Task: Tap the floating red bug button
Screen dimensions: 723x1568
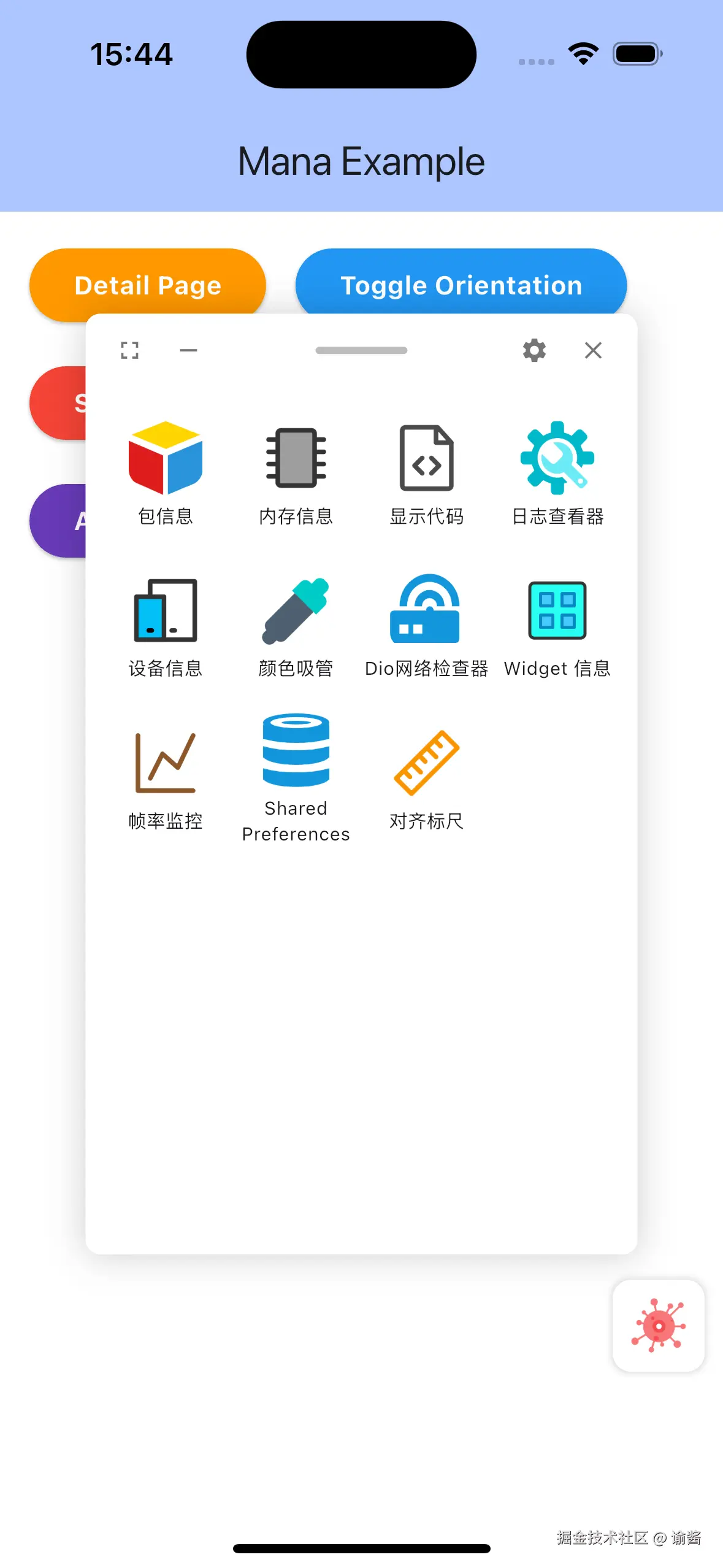Action: coord(658,1325)
